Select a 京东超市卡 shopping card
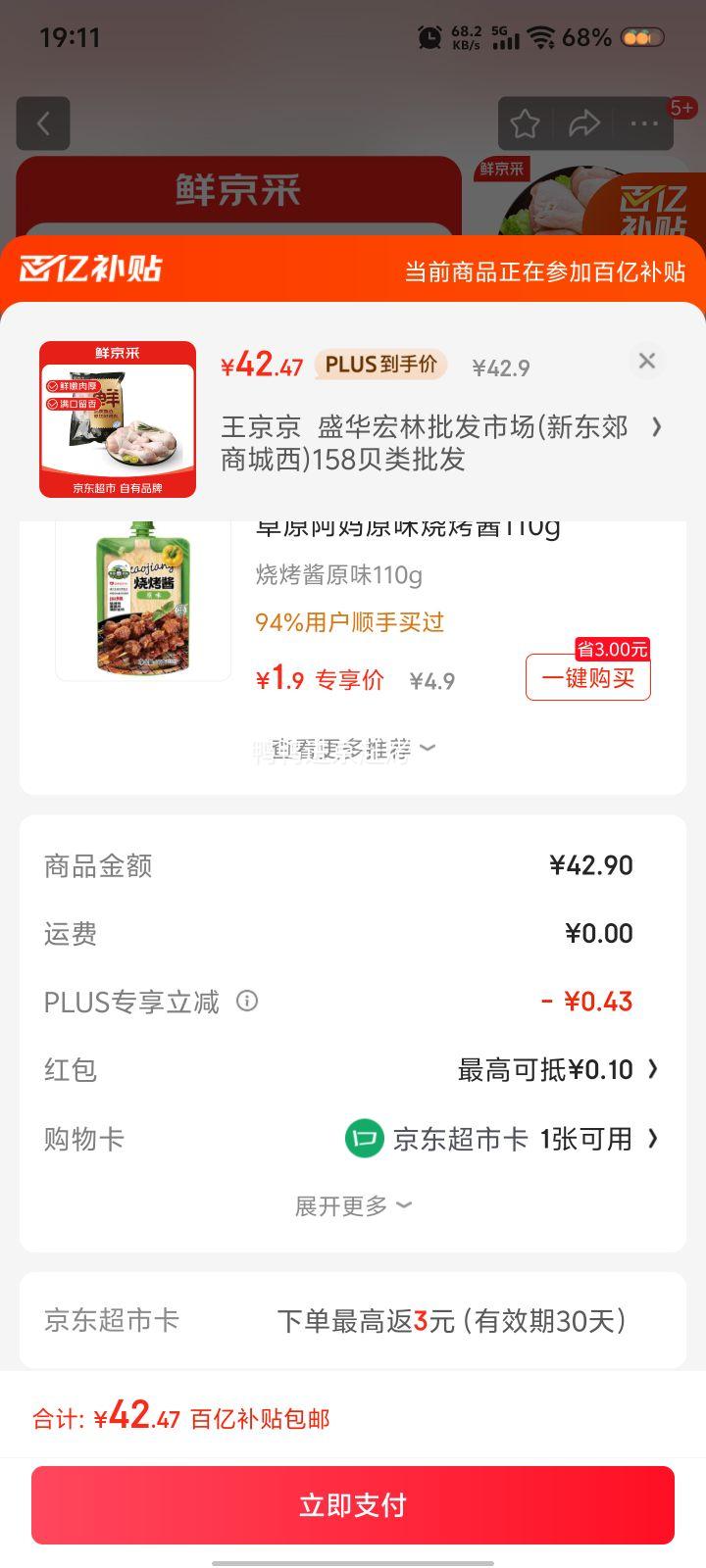This screenshot has height=1568, width=706. coord(502,1139)
